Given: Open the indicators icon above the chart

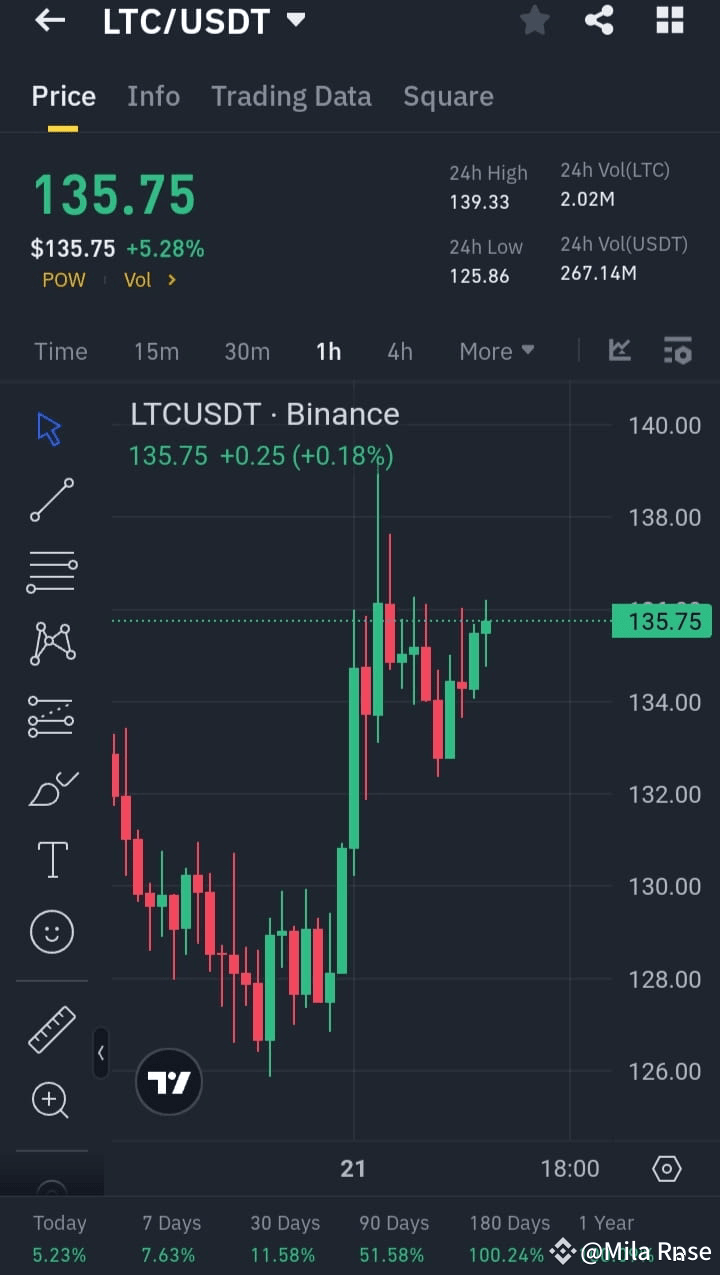Looking at the screenshot, I should 620,351.
